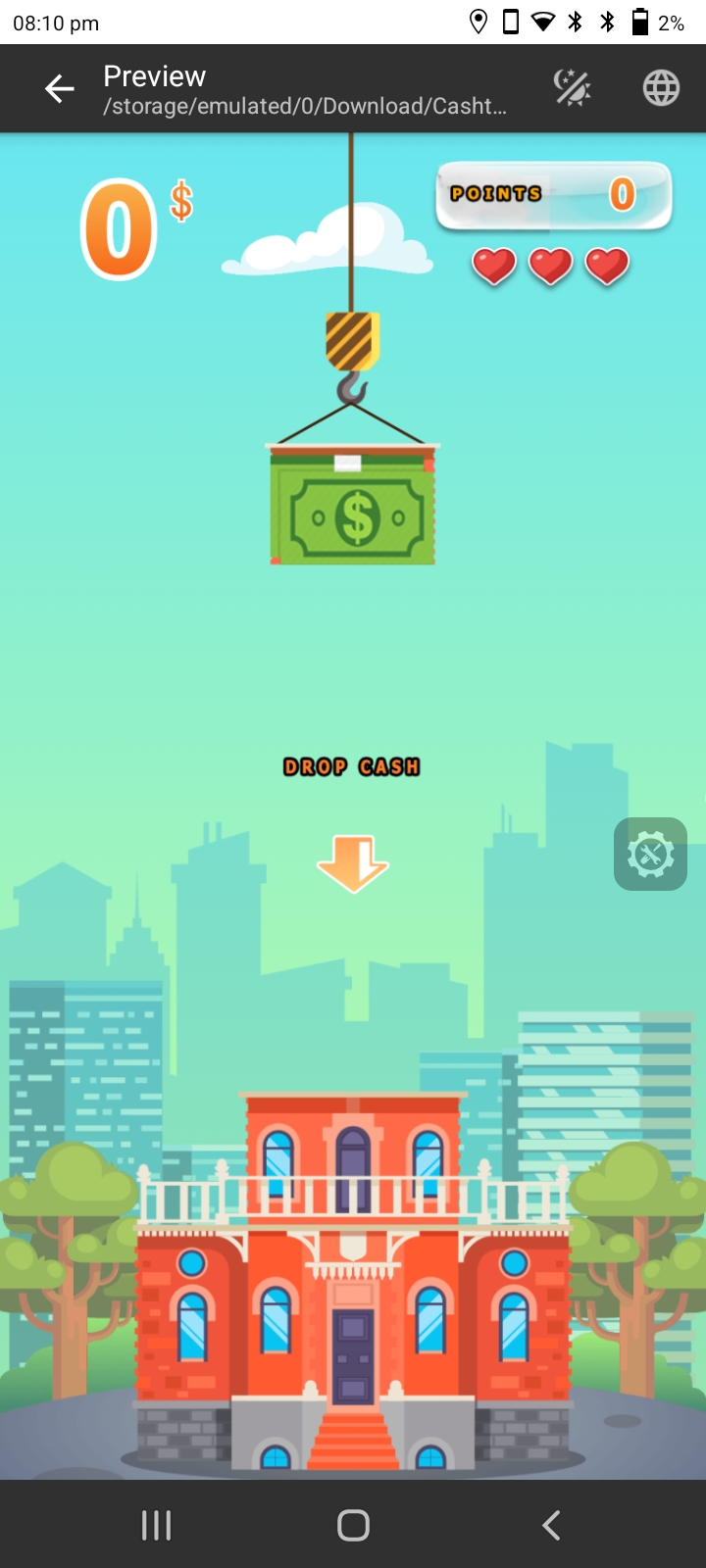706x1568 pixels.
Task: Open the globe browser icon
Action: 661,88
